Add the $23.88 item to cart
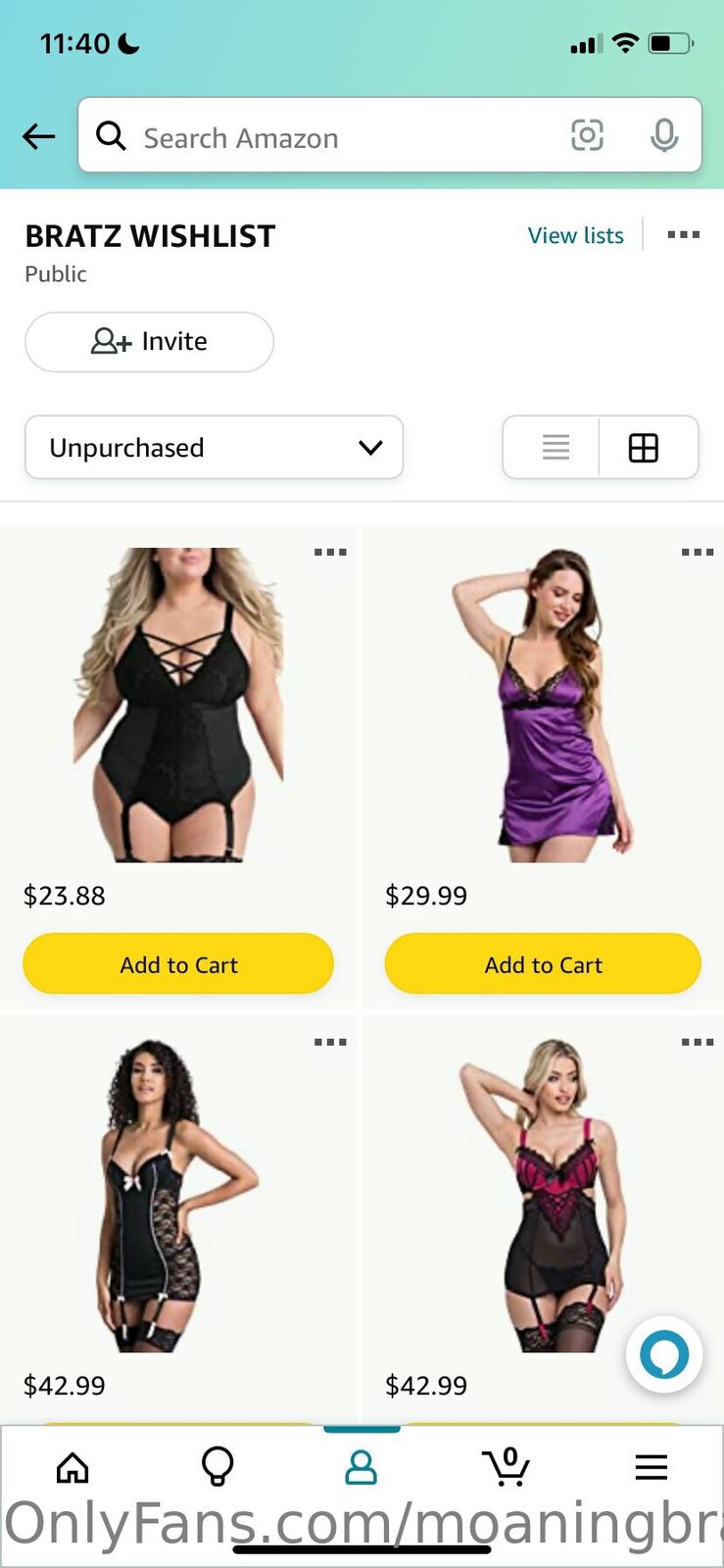Image resolution: width=724 pixels, height=1568 pixels. point(178,964)
